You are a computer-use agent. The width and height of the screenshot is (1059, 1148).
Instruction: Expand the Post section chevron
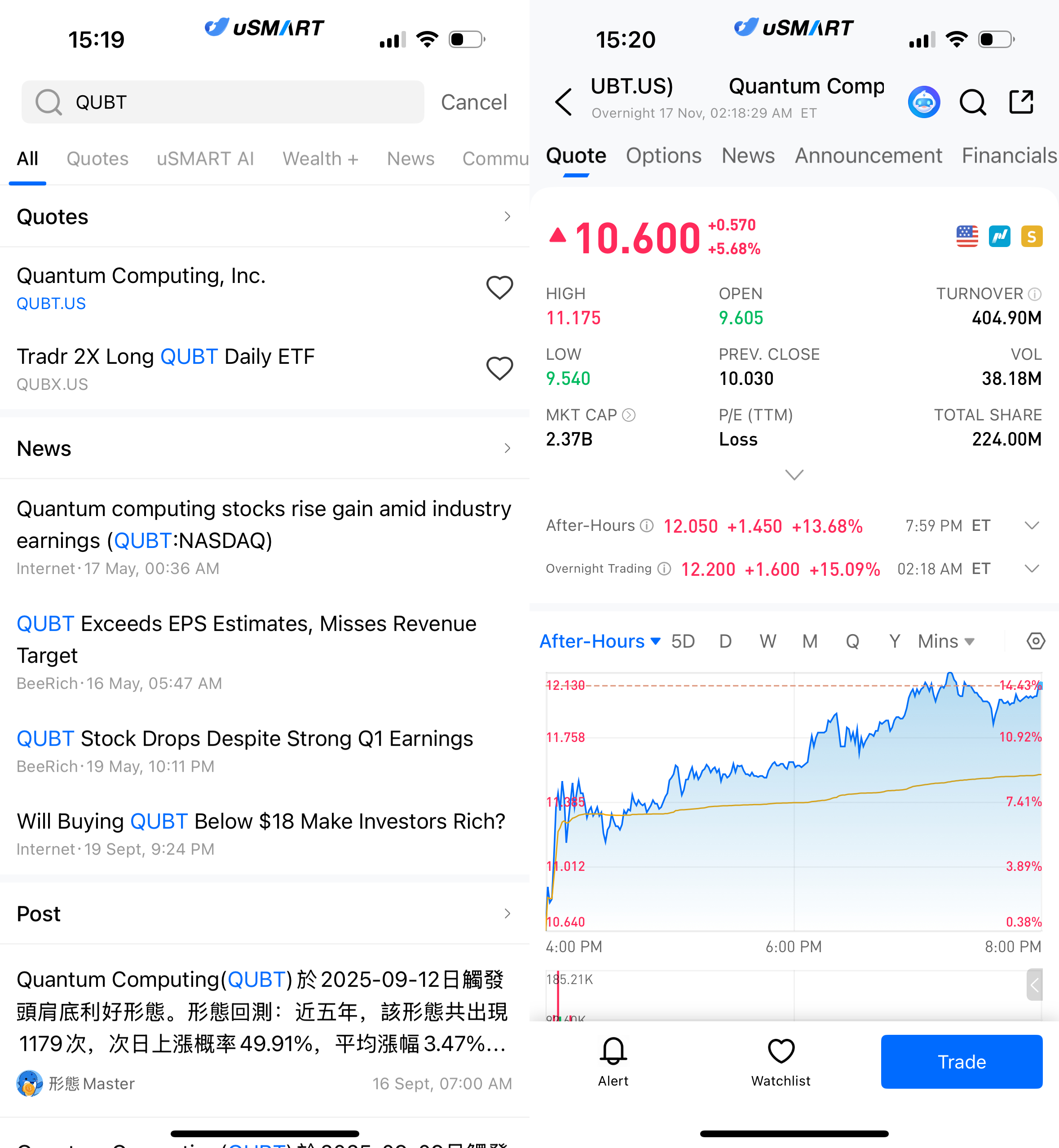pyautogui.click(x=507, y=914)
